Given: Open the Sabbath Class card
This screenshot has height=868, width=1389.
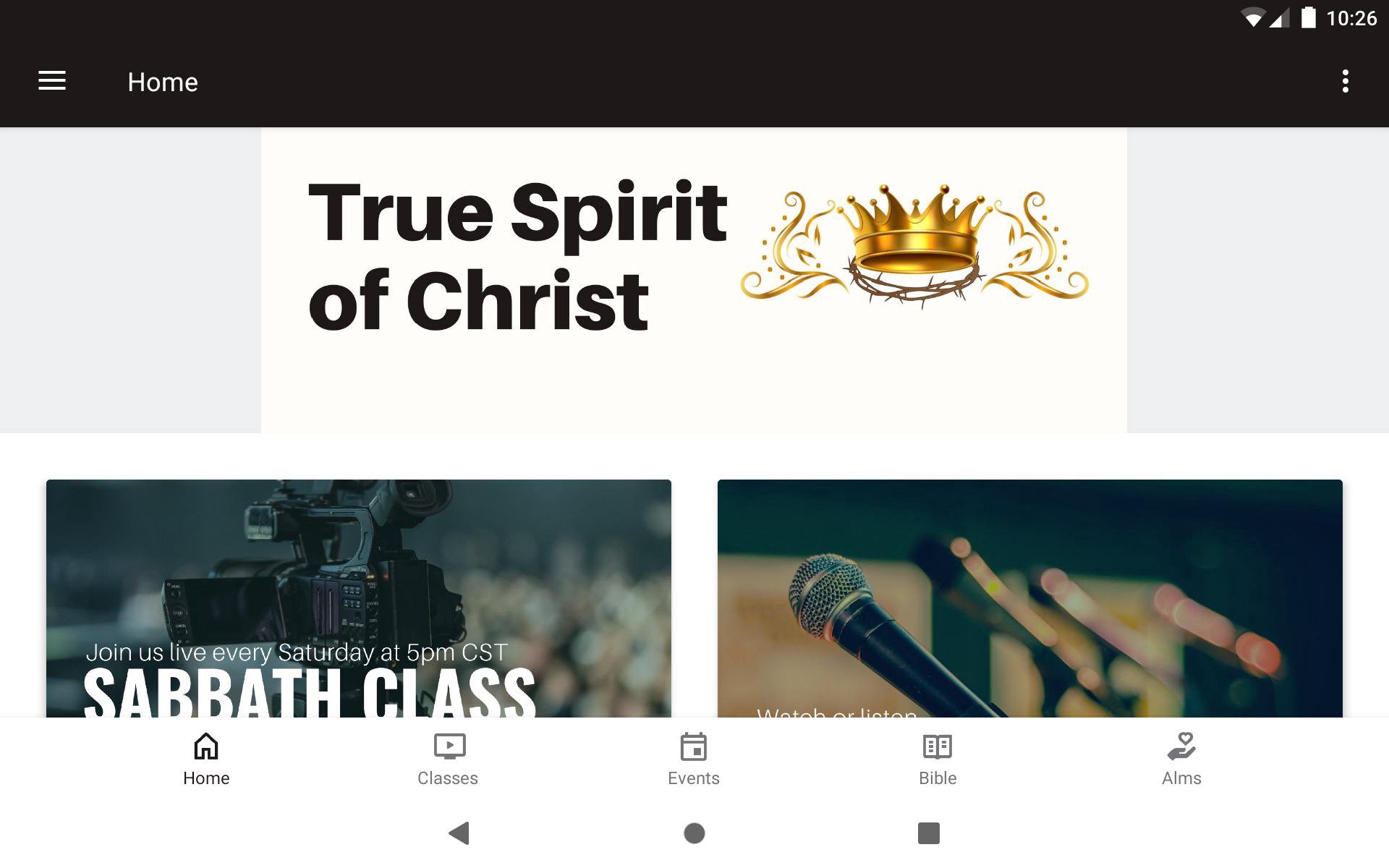Looking at the screenshot, I should click(358, 599).
